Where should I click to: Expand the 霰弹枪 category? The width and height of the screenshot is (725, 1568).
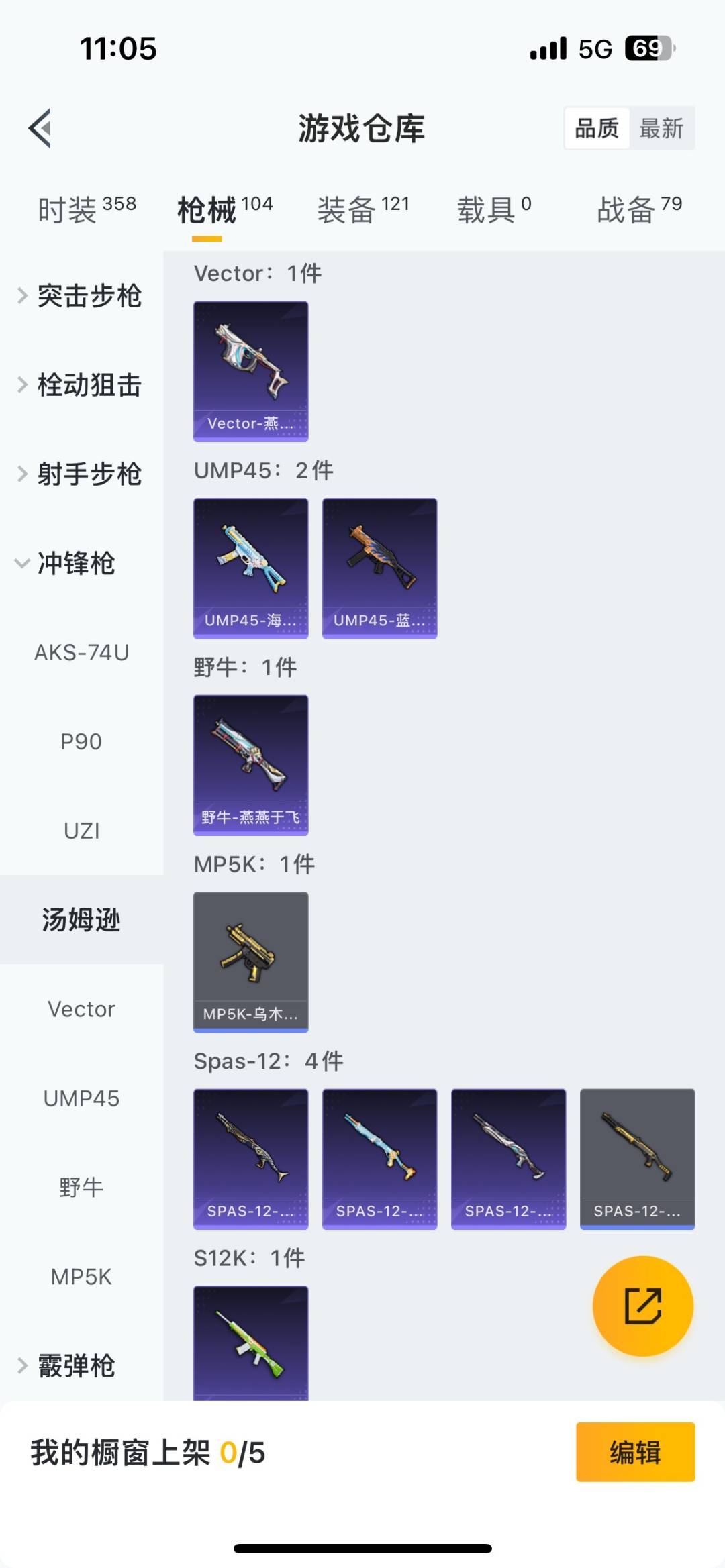pos(67,1366)
